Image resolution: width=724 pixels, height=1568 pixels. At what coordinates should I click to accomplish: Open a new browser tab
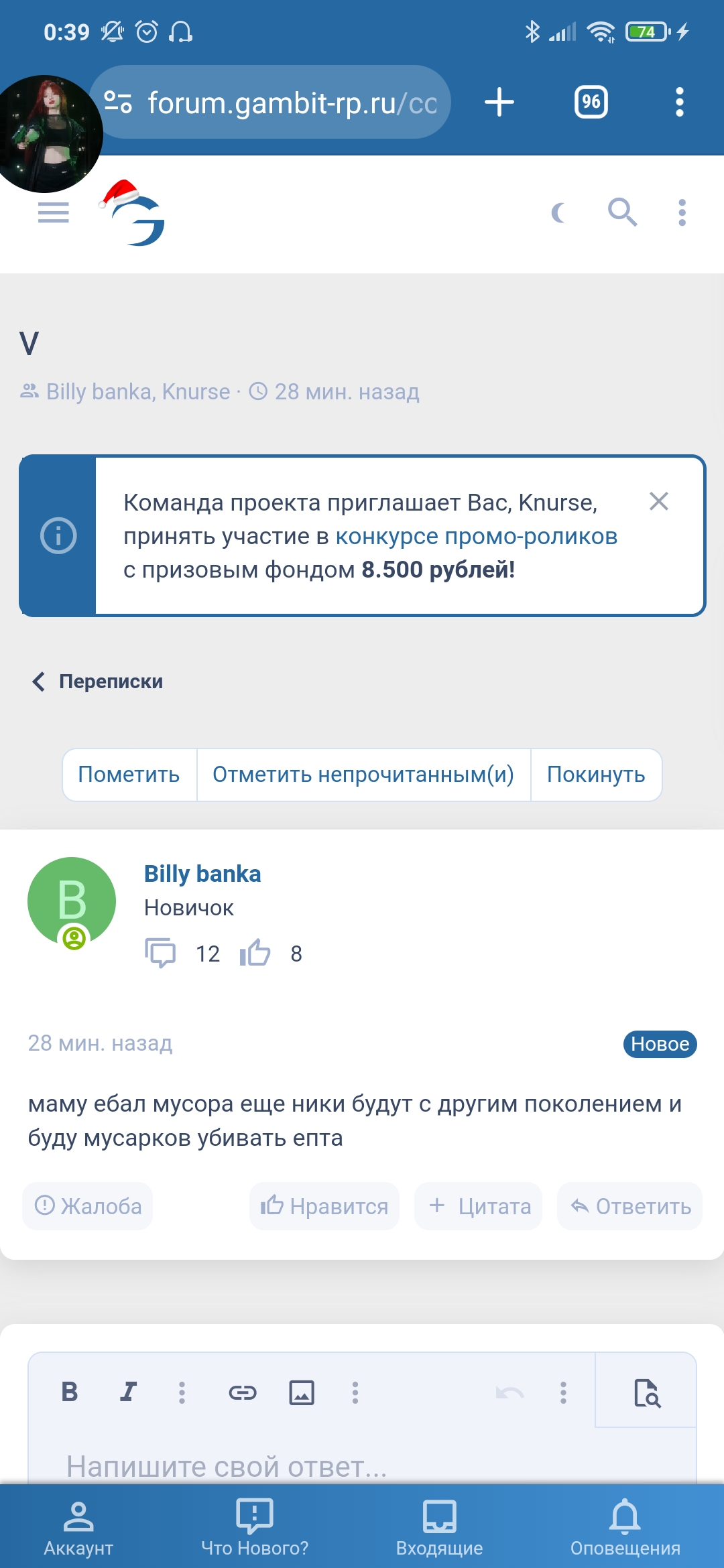pyautogui.click(x=499, y=103)
